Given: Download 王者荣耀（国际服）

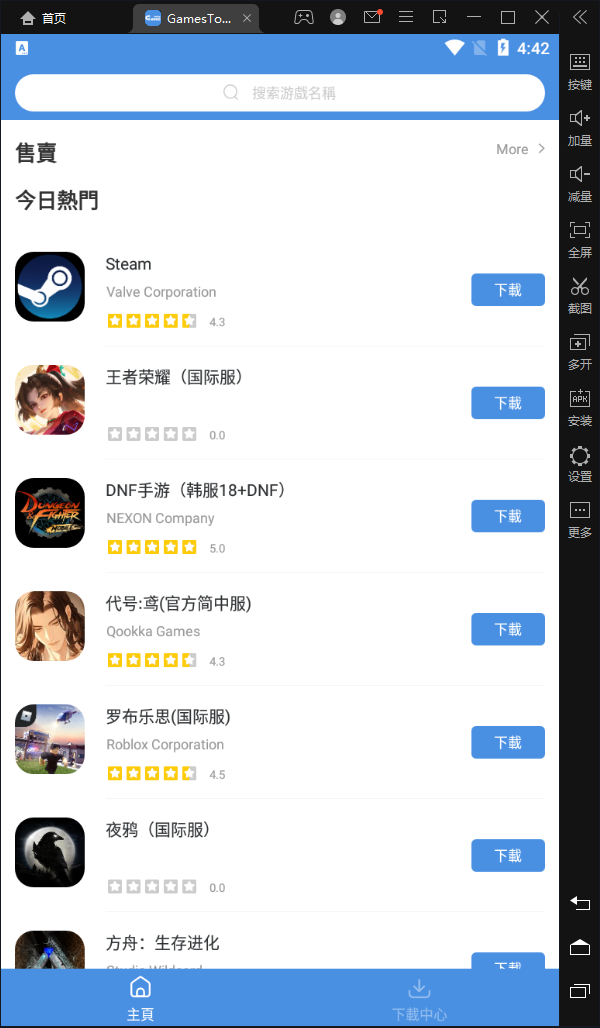Looking at the screenshot, I should [508, 403].
